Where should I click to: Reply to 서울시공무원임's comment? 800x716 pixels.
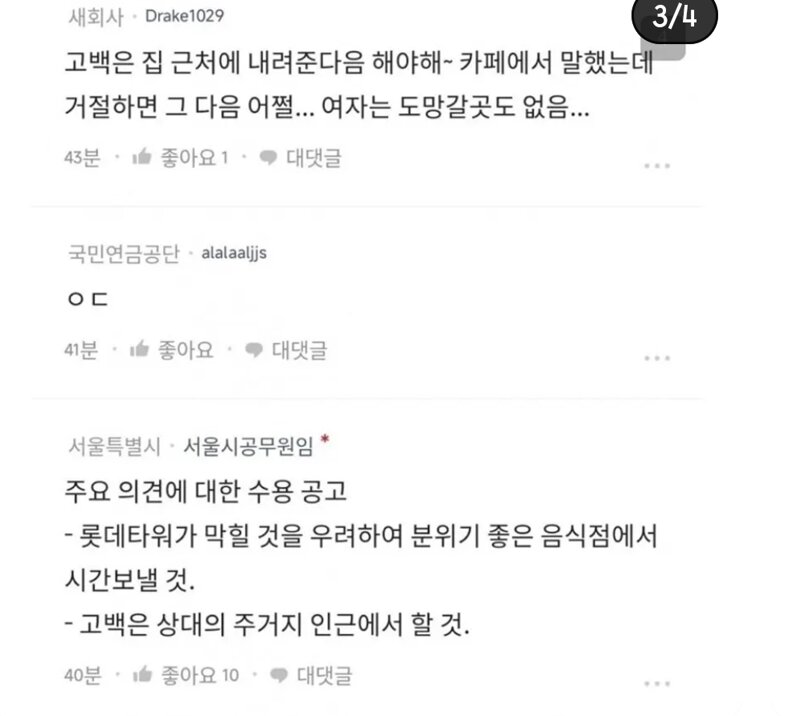click(x=312, y=675)
